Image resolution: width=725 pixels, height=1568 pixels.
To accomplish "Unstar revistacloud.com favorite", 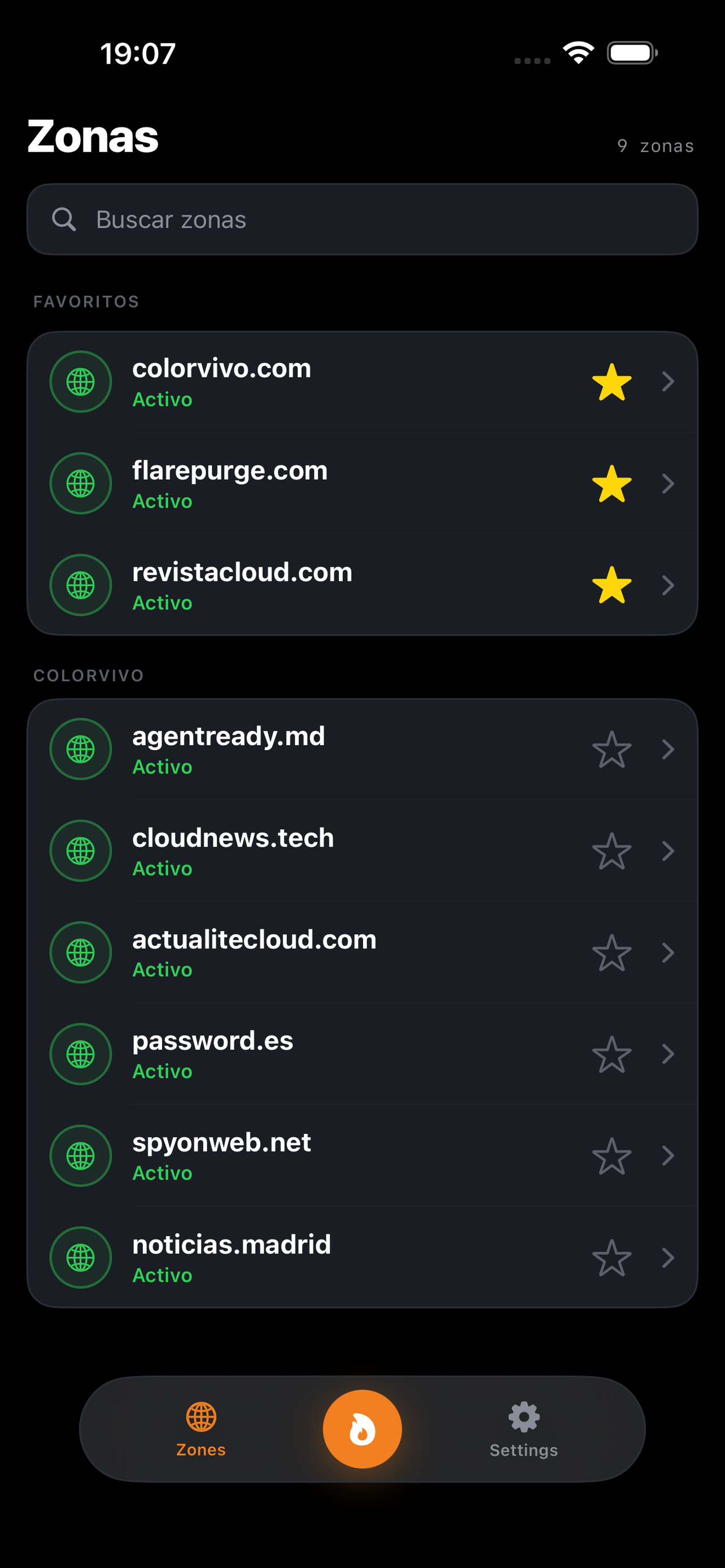I will click(611, 585).
